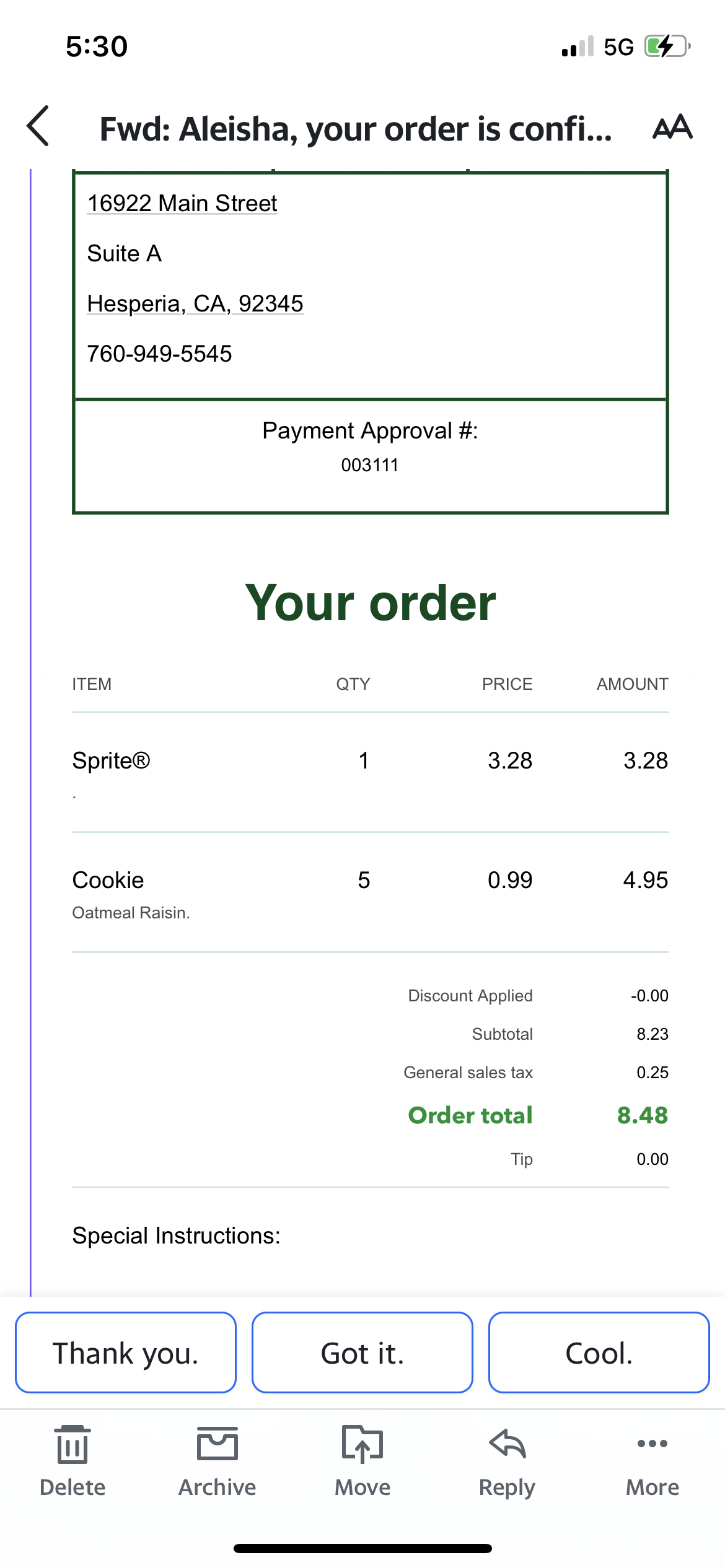Reply to this email
The width and height of the screenshot is (725, 1568).
coord(507,1459)
